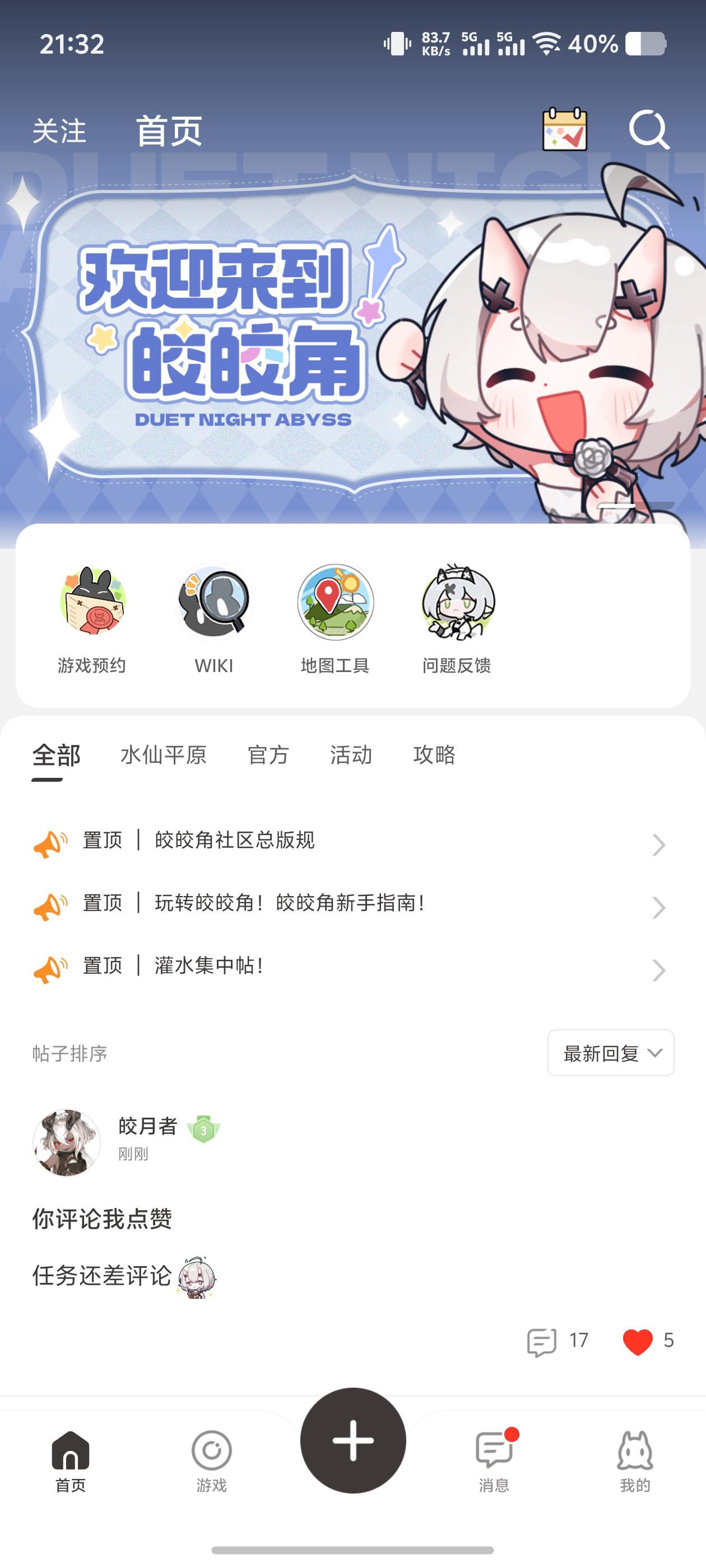Open 问题反馈 shortcut

click(x=457, y=618)
